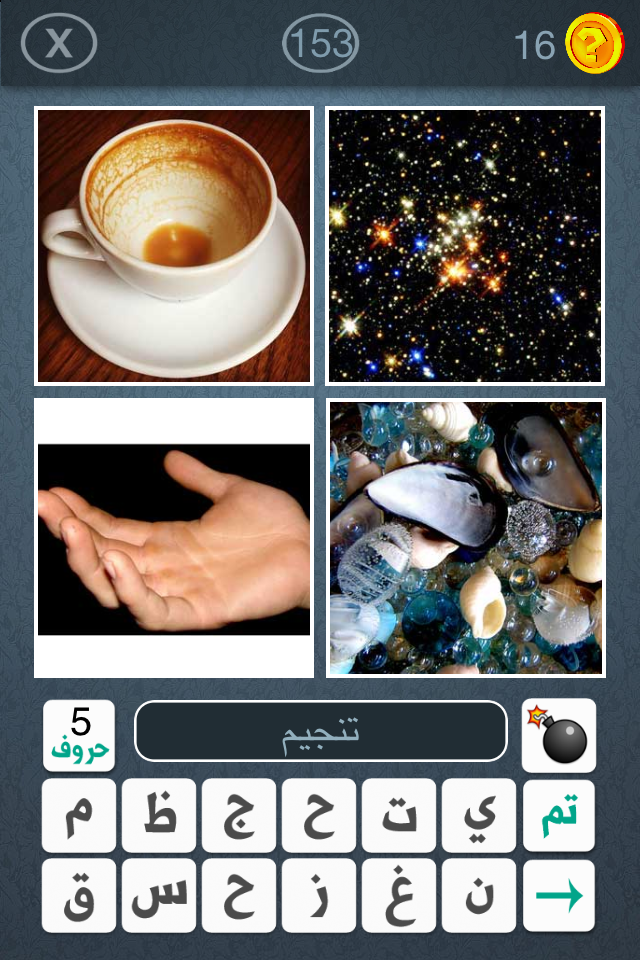Enlarge the seashells picture
This screenshot has width=640, height=960.
click(465, 538)
